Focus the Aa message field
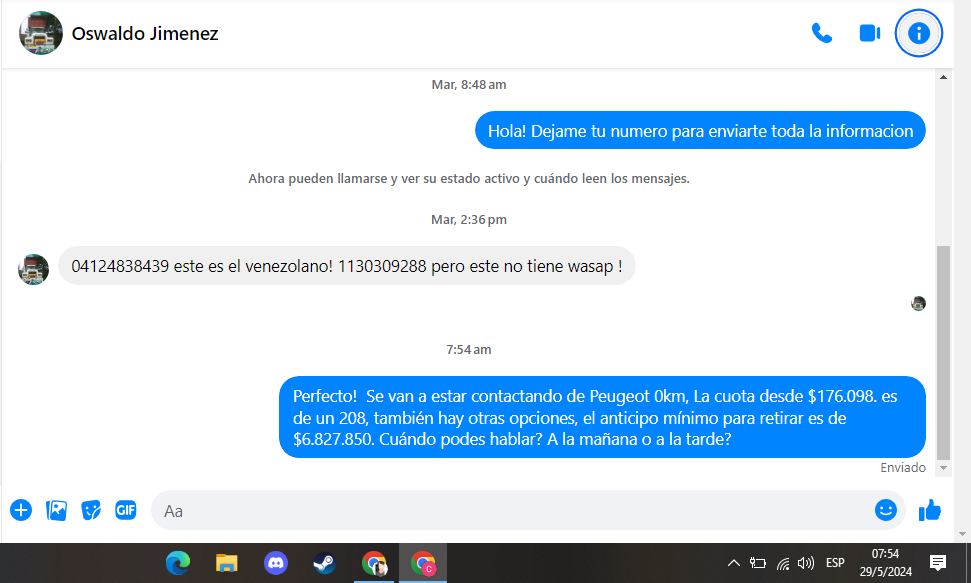The image size is (971, 583). point(510,510)
